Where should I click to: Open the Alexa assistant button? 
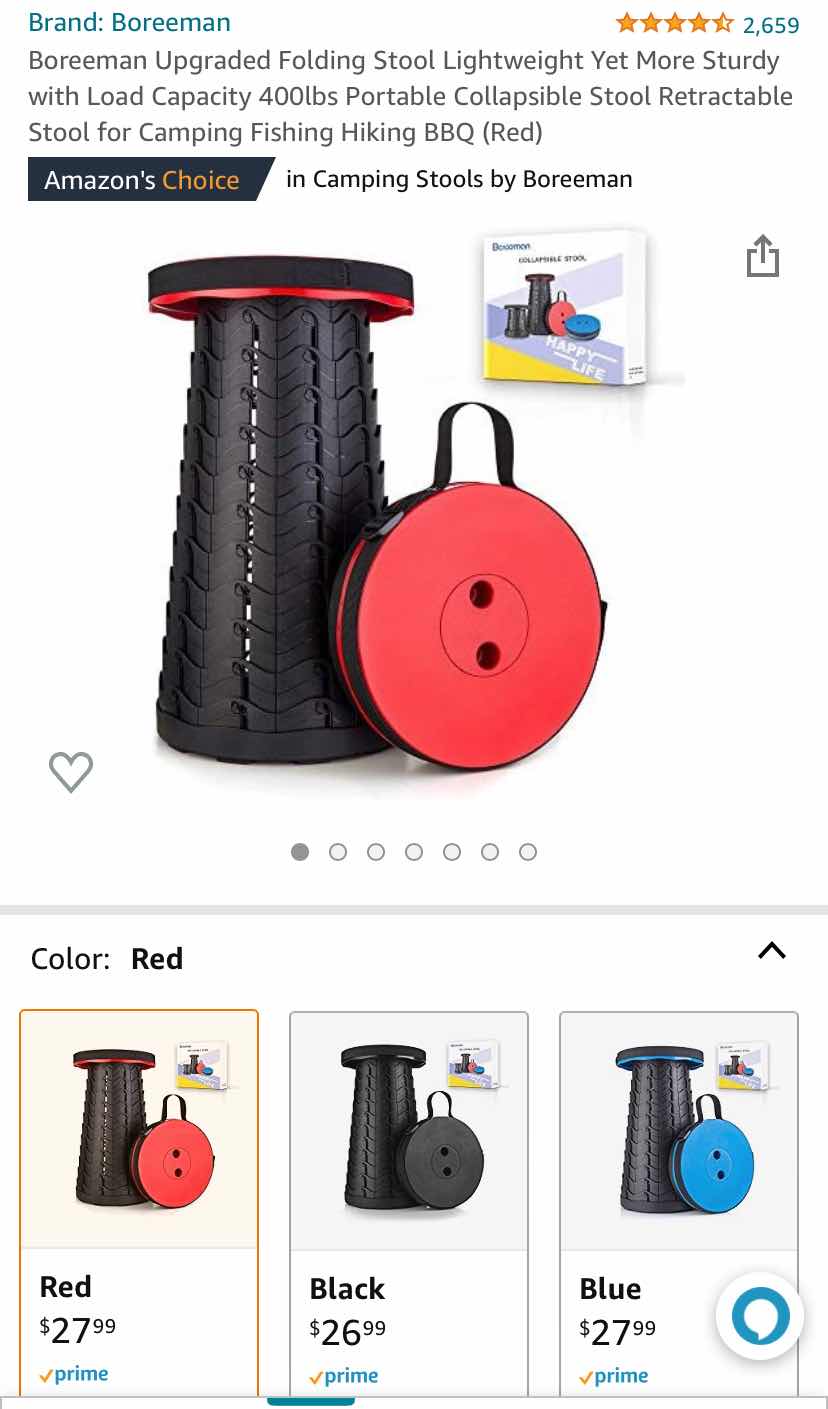(x=760, y=1316)
